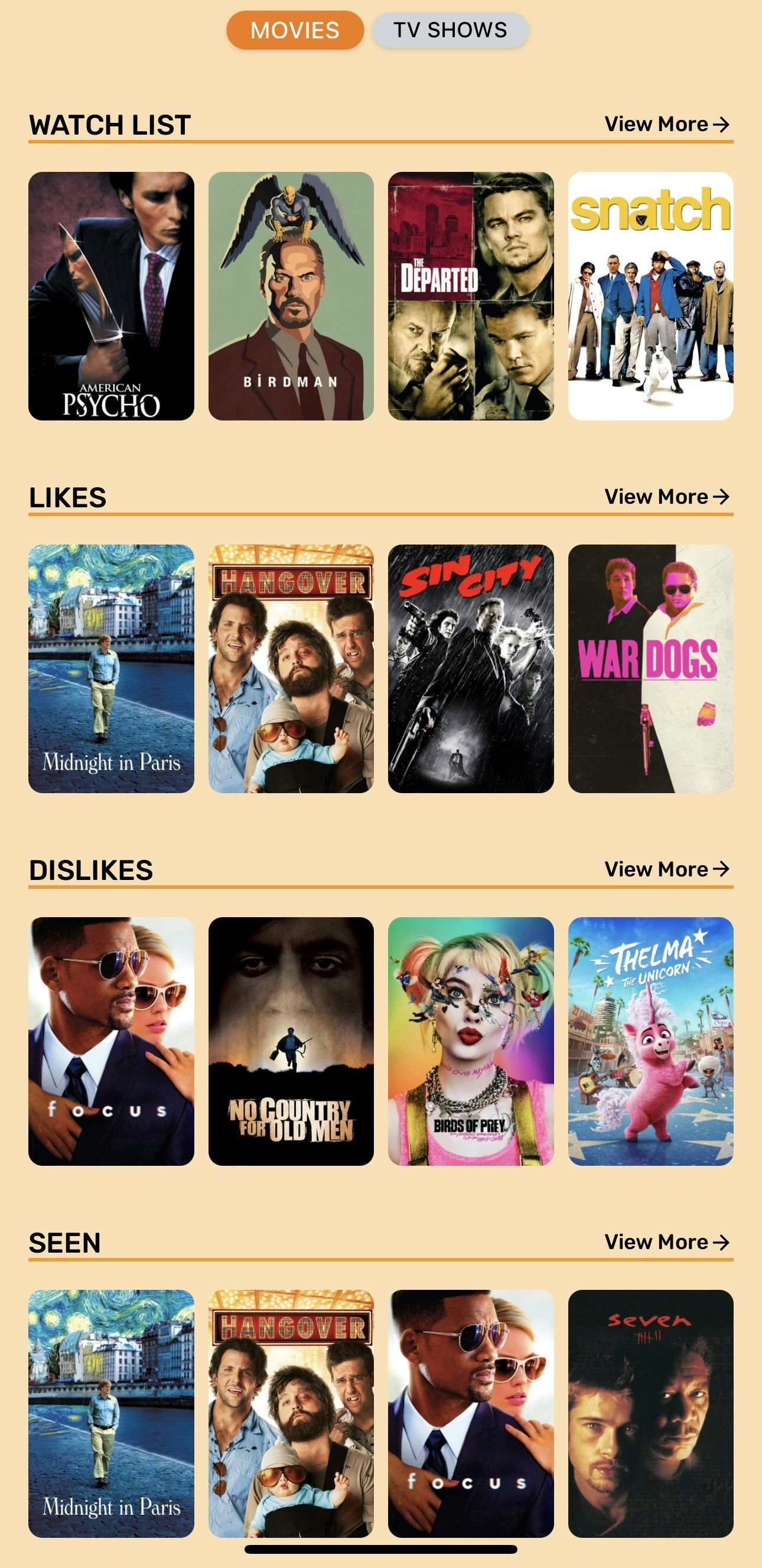Switch to the TV Shows tab
The image size is (762, 1568).
click(x=450, y=30)
